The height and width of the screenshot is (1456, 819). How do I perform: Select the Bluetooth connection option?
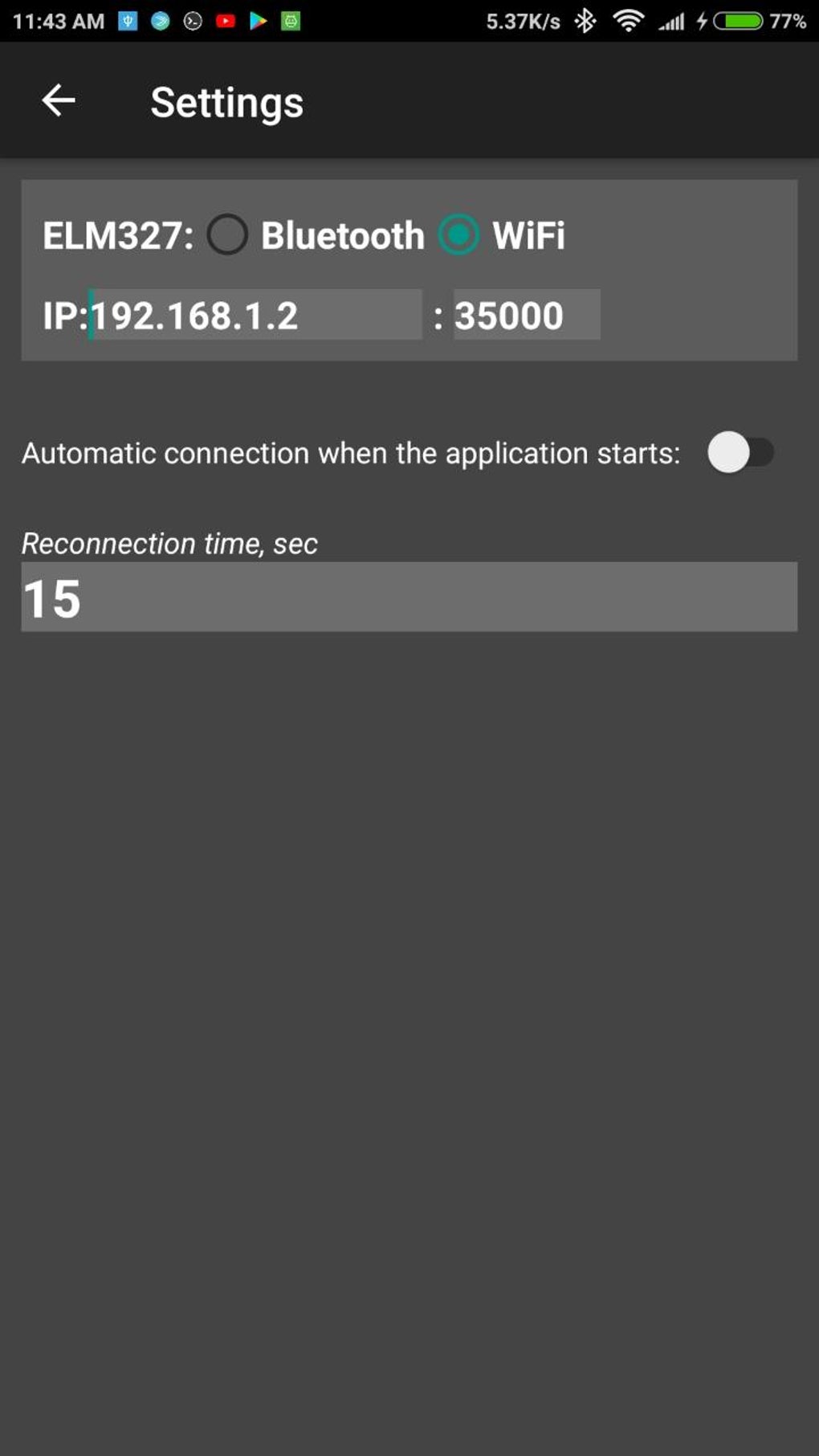tap(228, 235)
